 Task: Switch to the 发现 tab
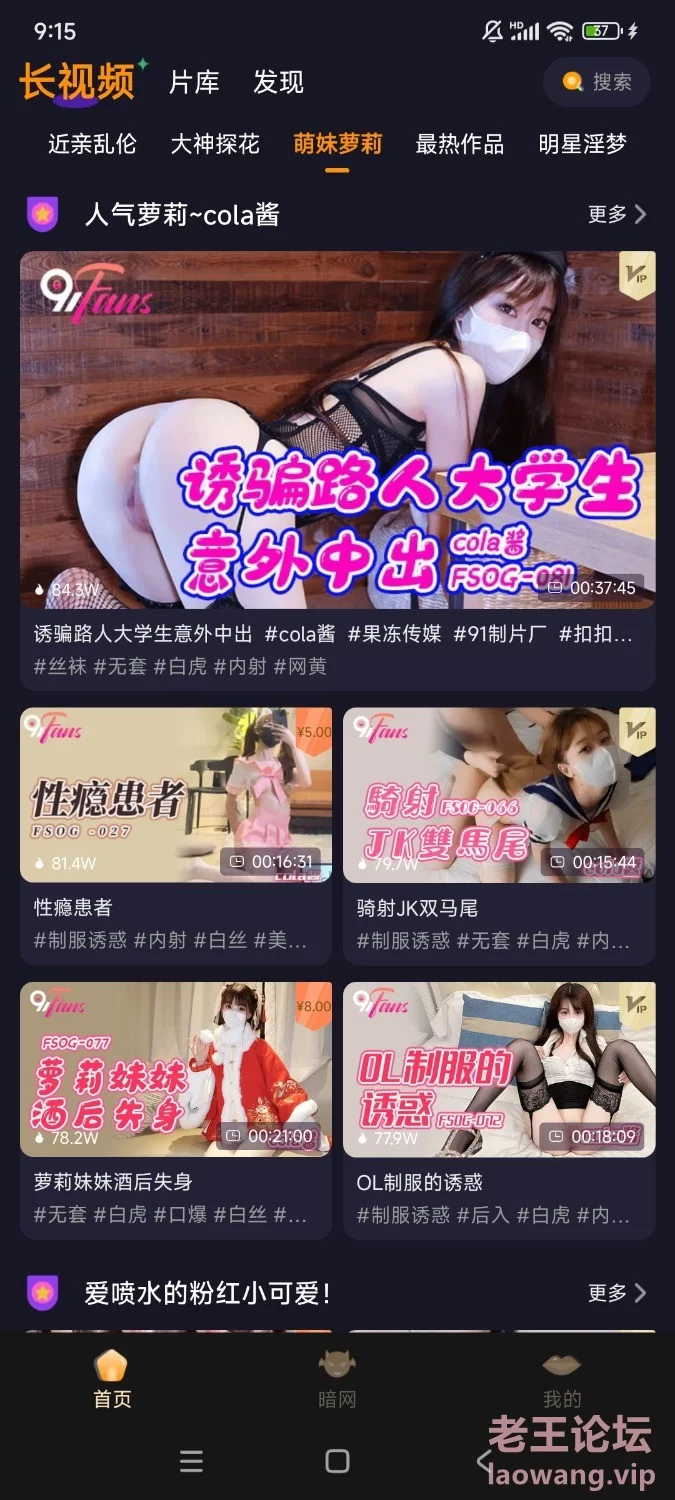(278, 82)
